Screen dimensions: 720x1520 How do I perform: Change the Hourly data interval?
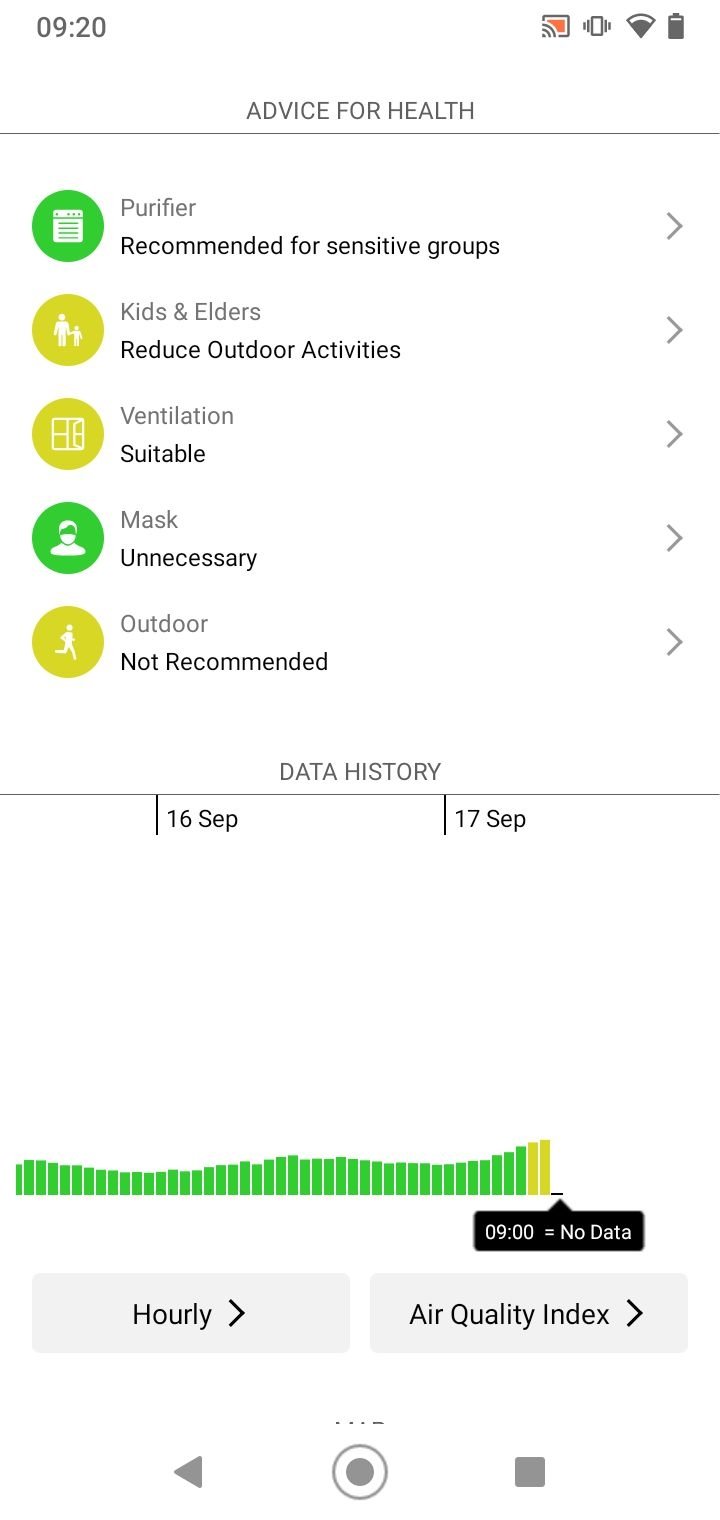click(x=191, y=1313)
